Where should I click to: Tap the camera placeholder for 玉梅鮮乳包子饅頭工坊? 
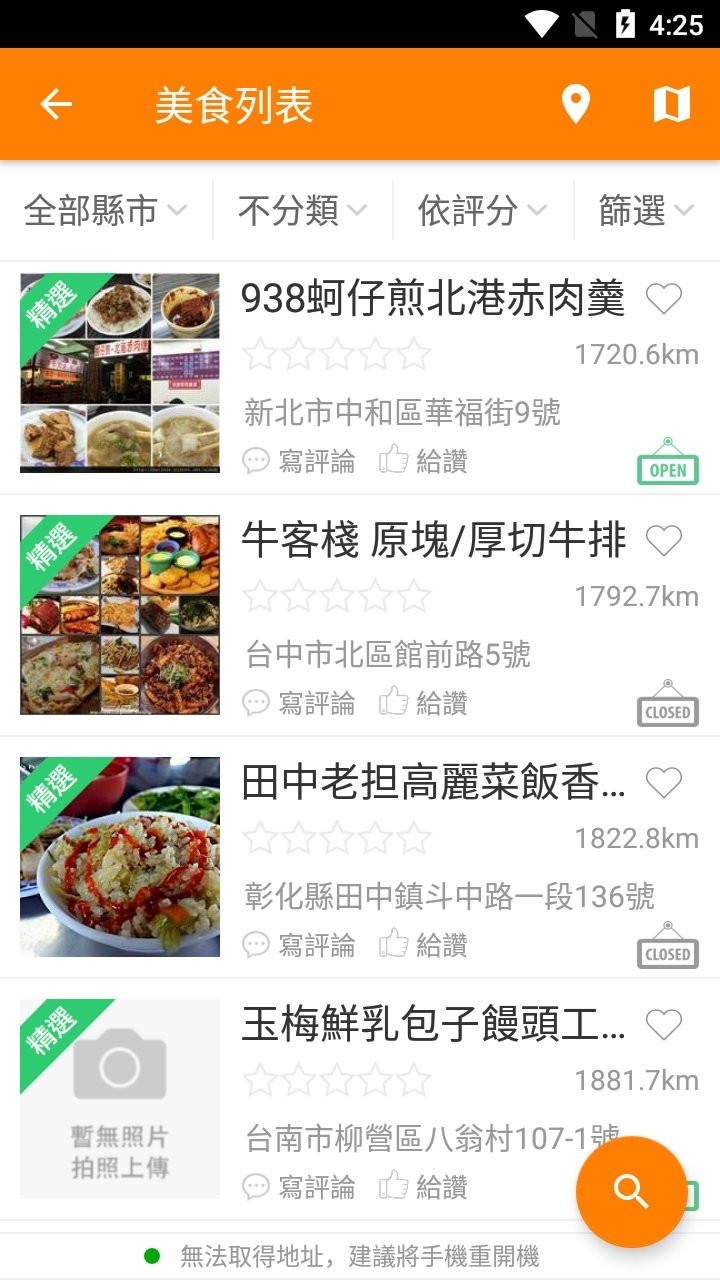(x=119, y=1062)
